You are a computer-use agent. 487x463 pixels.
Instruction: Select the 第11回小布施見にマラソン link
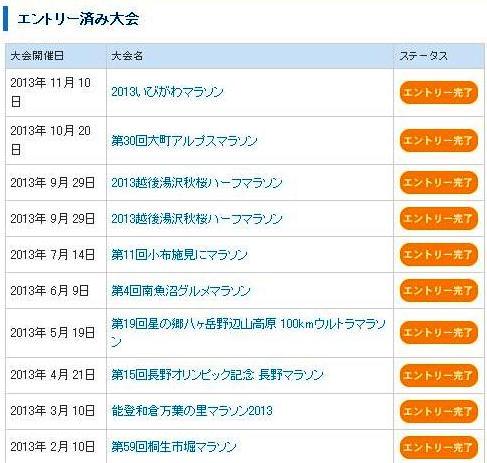tap(180, 255)
